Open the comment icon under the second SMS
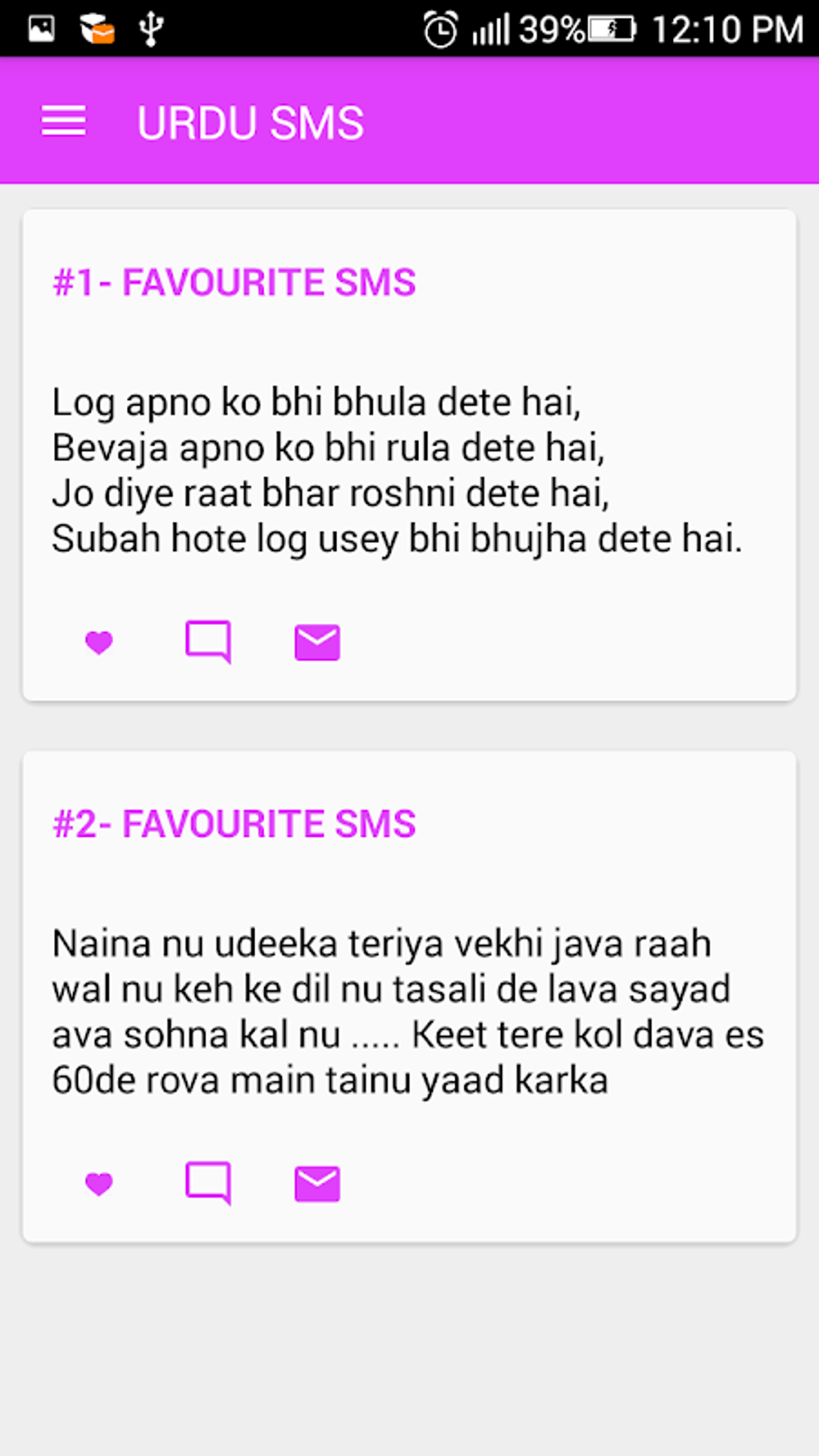Screen dimensions: 819x1456 pyautogui.click(x=208, y=1183)
